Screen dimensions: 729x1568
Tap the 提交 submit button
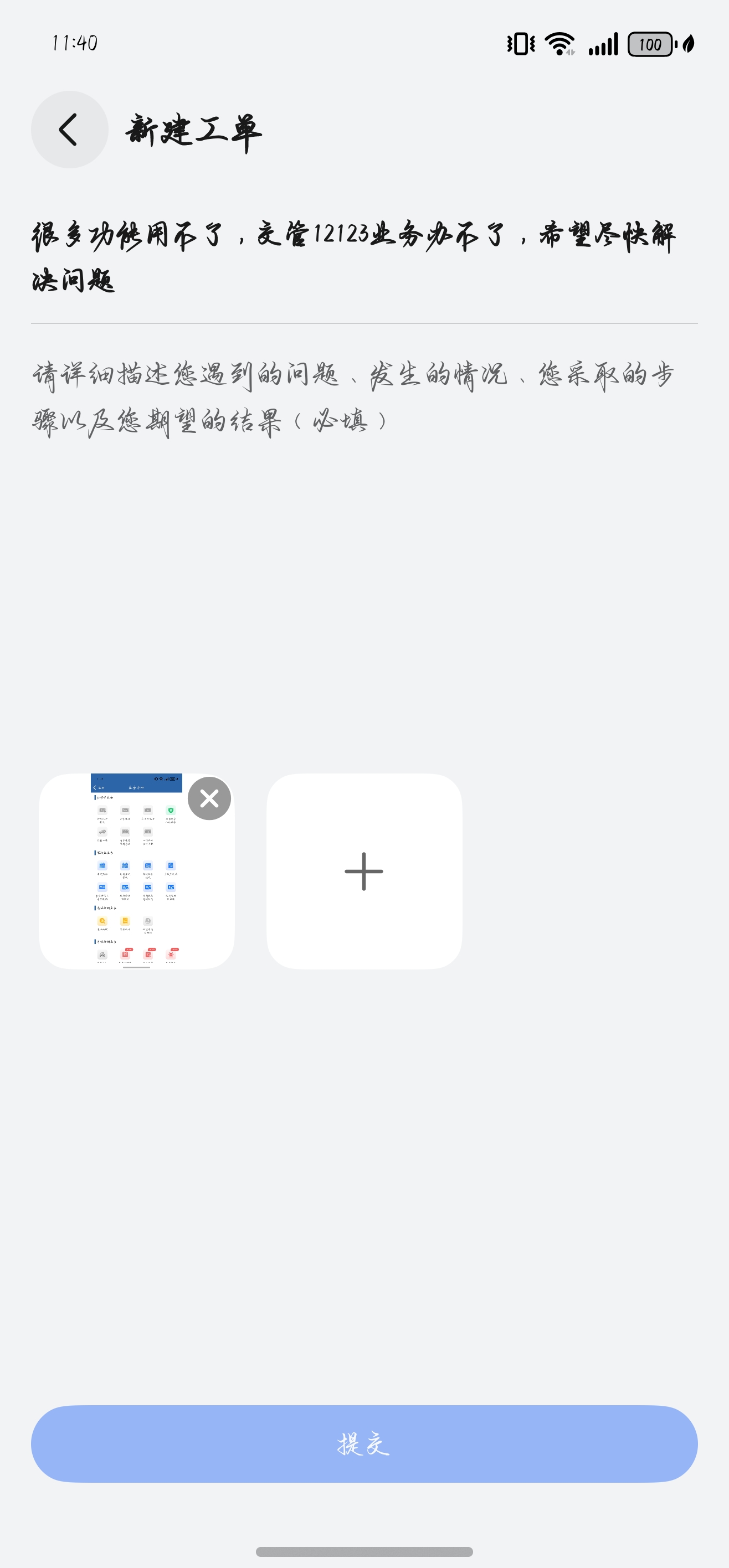(363, 1443)
